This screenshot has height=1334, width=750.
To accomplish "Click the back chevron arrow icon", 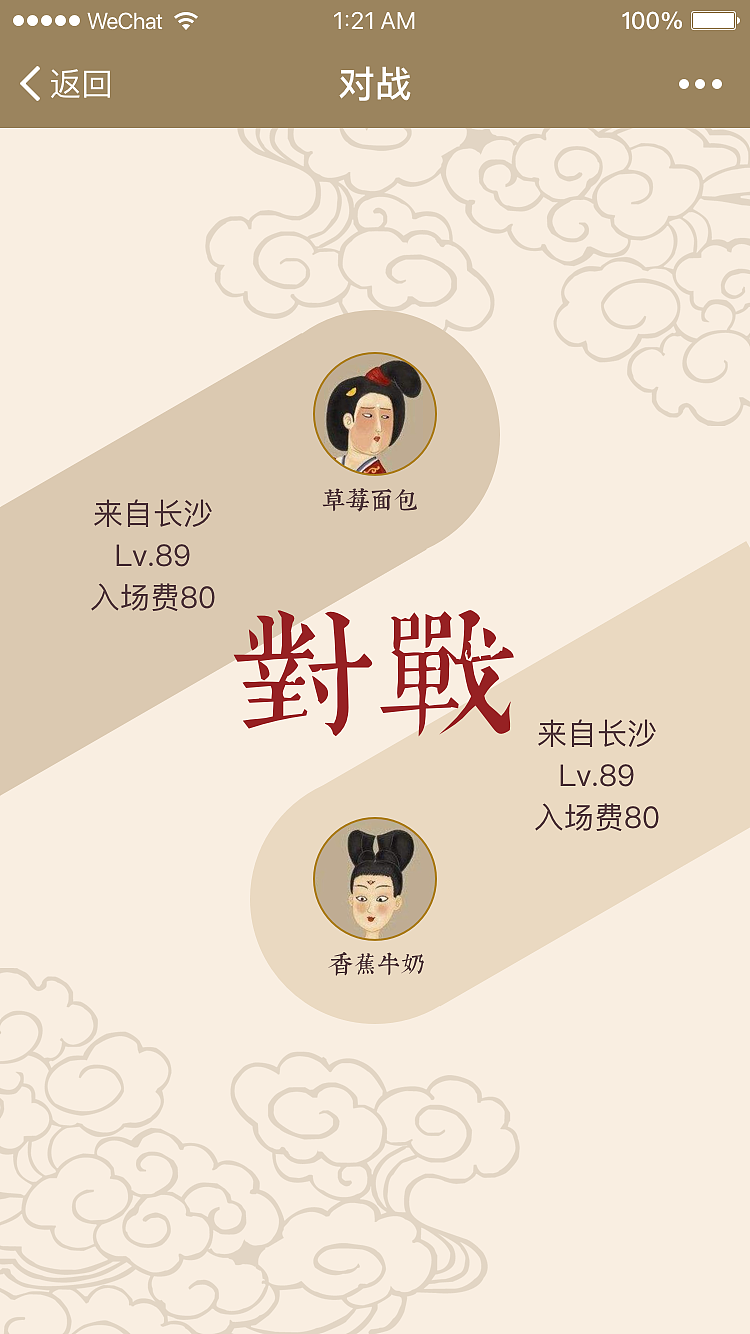I will coord(29,85).
